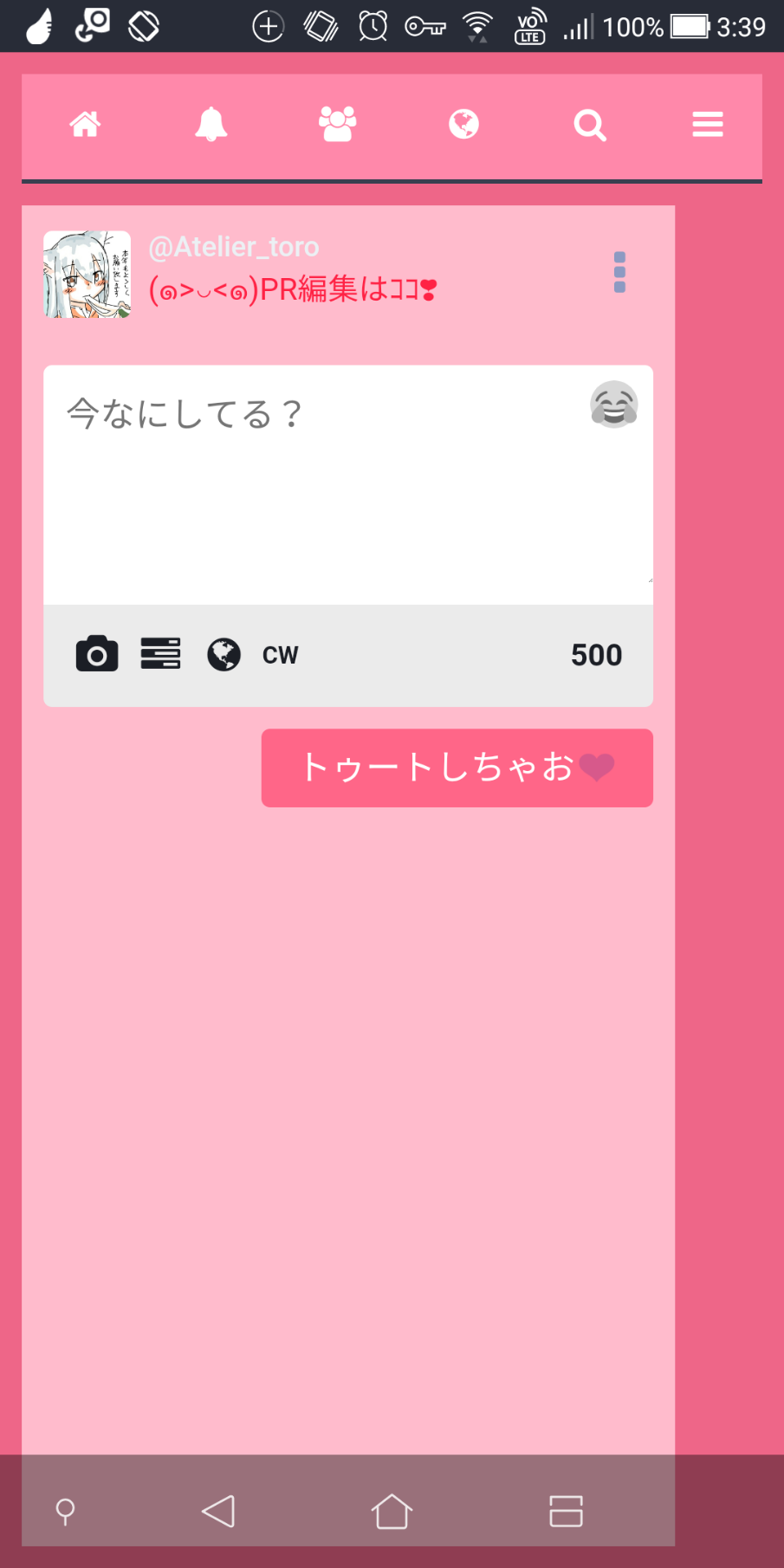Image resolution: width=784 pixels, height=1568 pixels.
Task: Open recent apps from navigation bar
Action: [x=566, y=1512]
